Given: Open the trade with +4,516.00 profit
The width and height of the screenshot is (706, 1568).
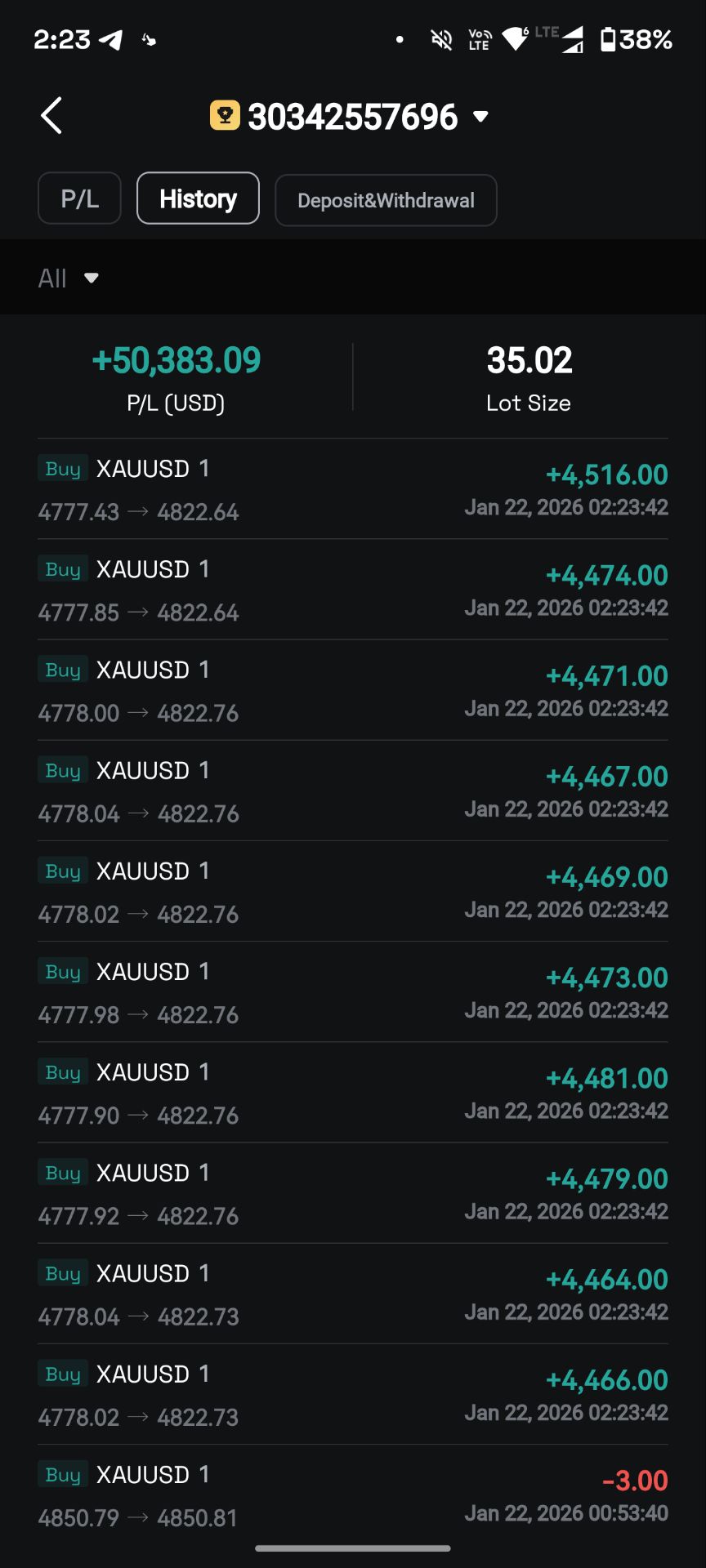Looking at the screenshot, I should pyautogui.click(x=353, y=489).
